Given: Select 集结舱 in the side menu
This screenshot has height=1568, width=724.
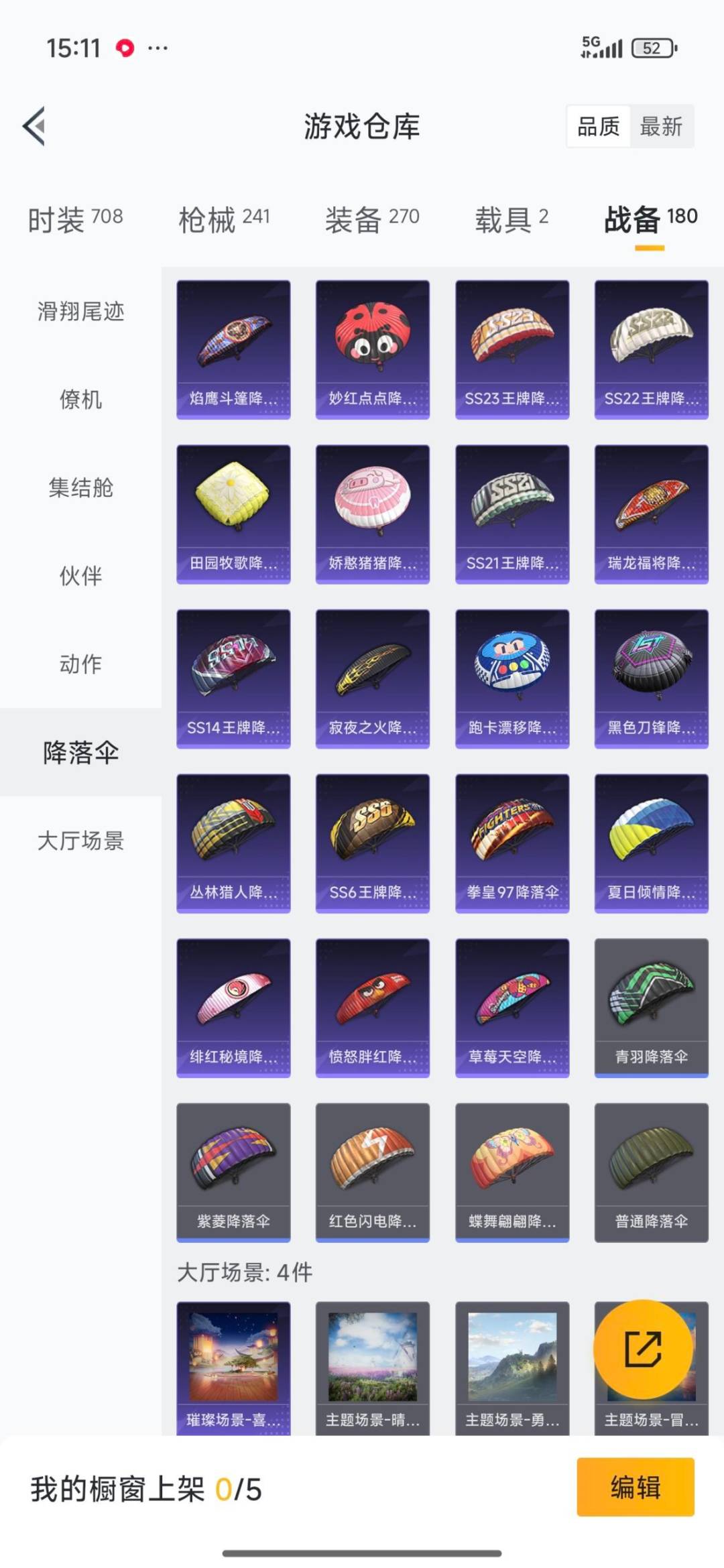Looking at the screenshot, I should pos(80,487).
